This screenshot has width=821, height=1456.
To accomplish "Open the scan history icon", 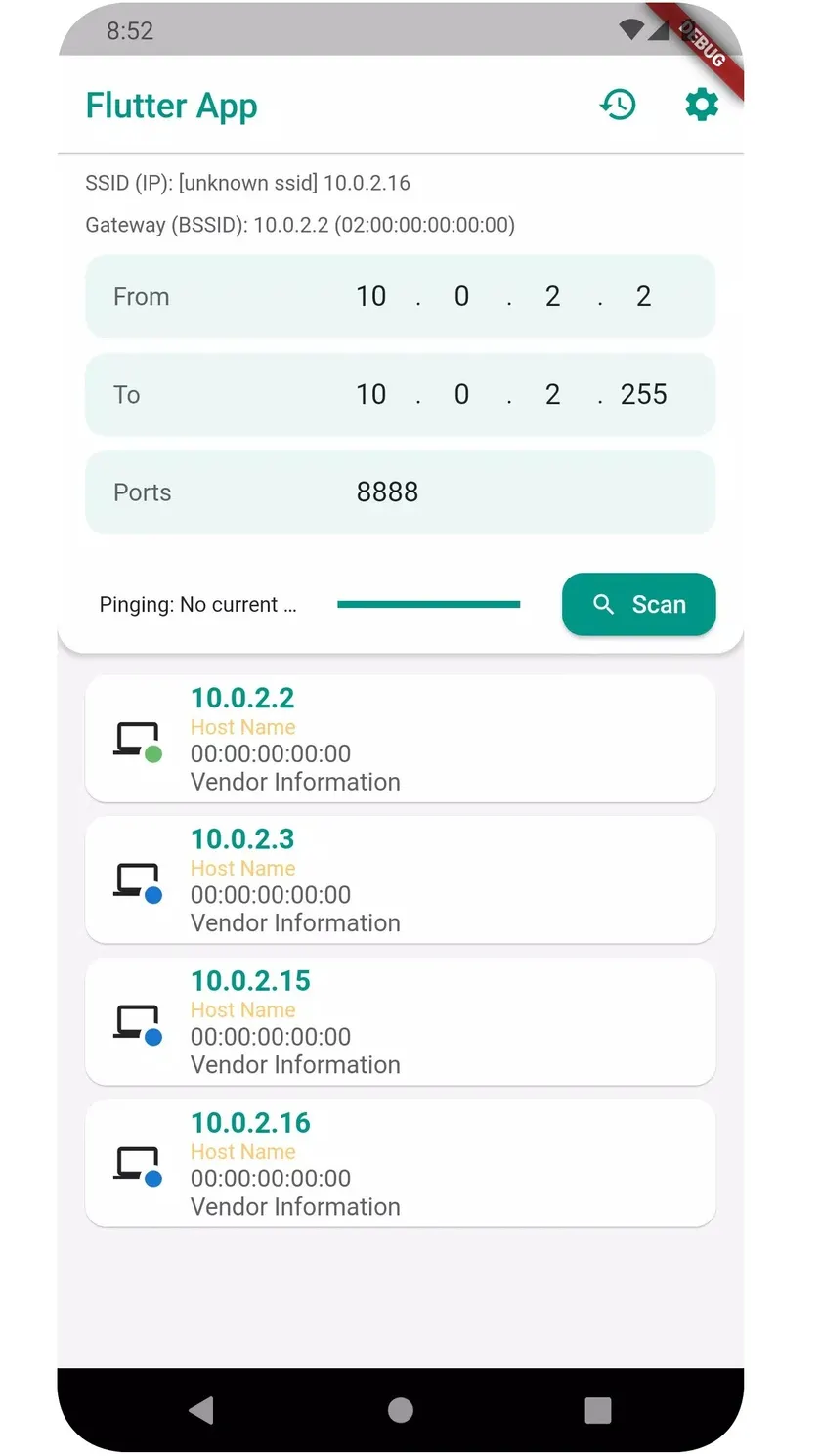I will coord(618,105).
